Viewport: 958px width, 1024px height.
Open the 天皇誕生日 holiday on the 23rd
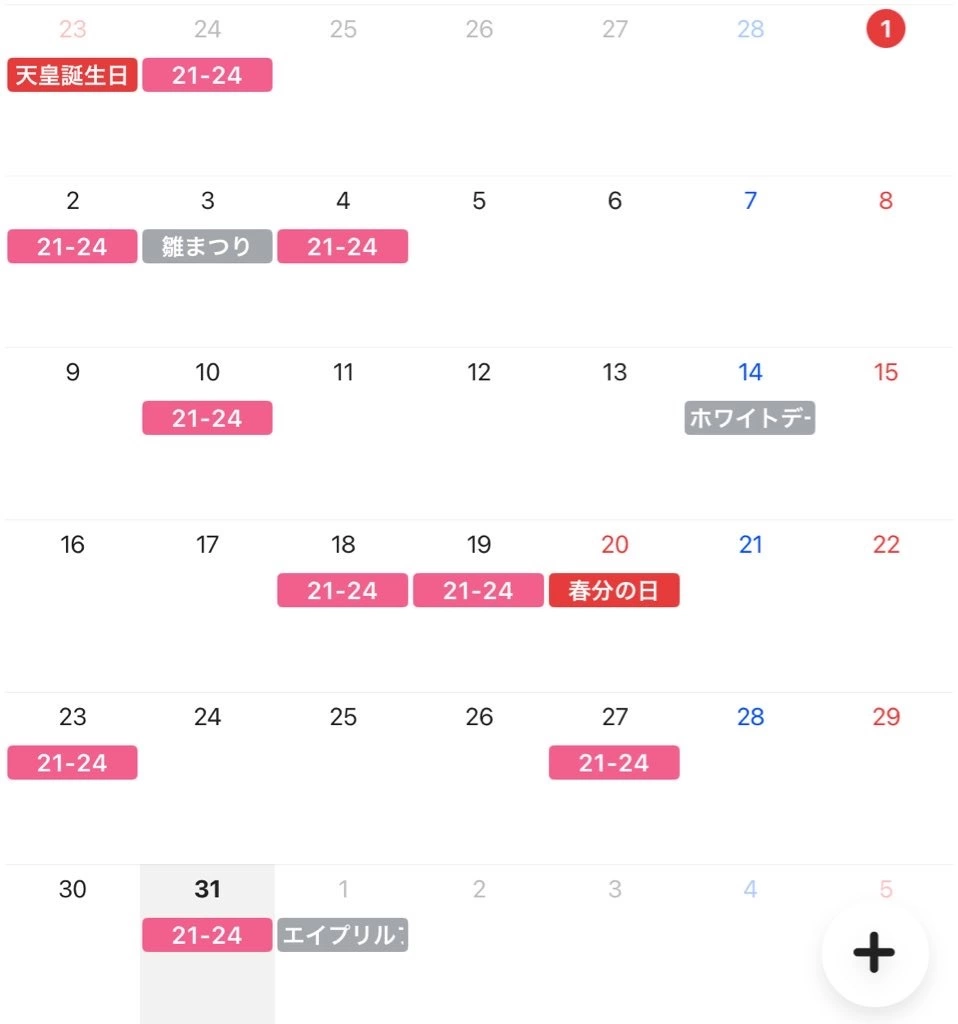72,75
